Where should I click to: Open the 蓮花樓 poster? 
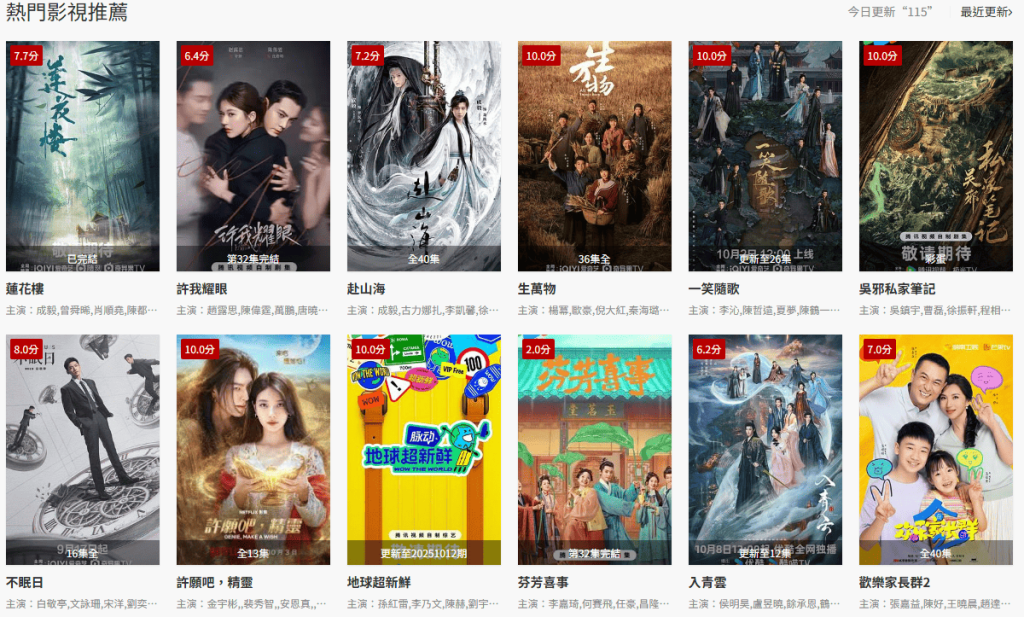[x=83, y=156]
